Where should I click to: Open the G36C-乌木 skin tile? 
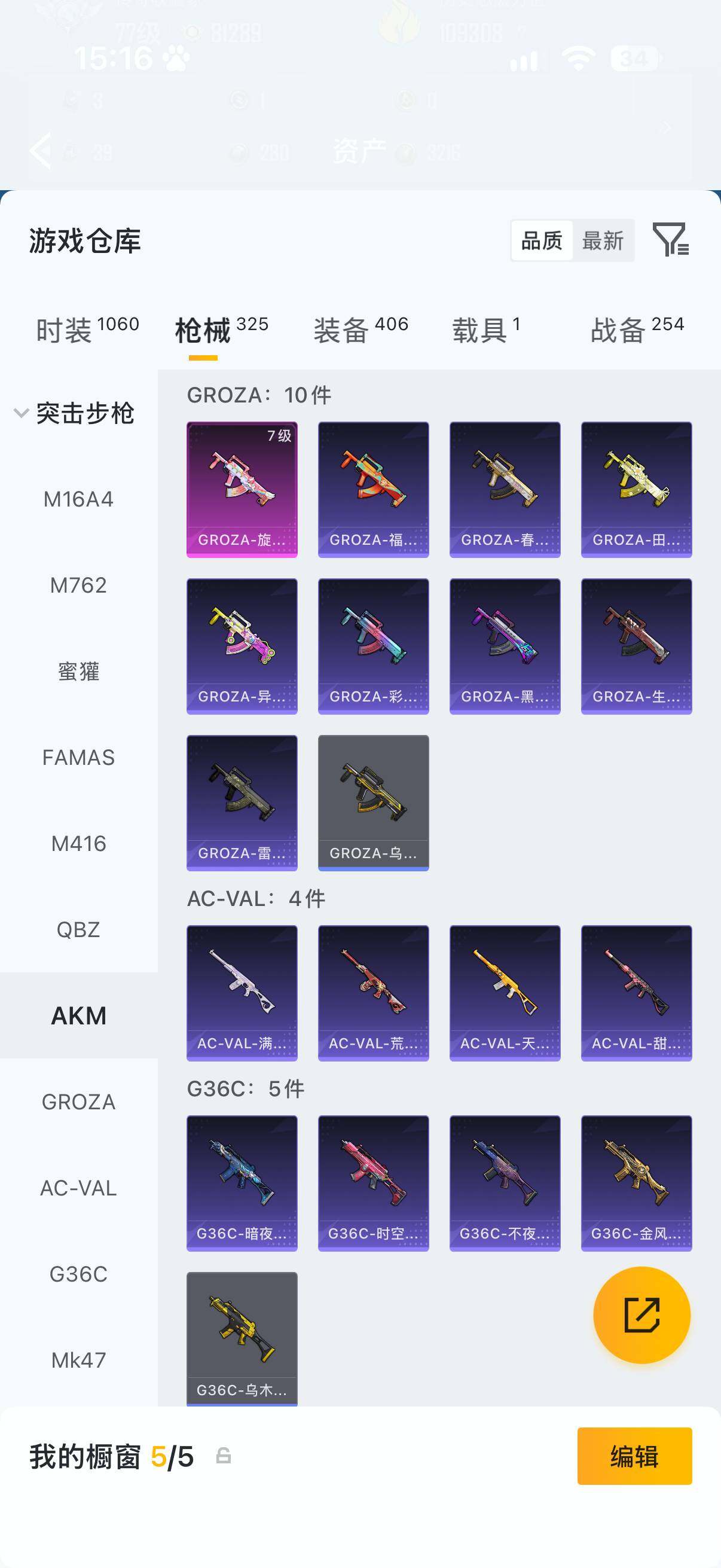pyautogui.click(x=242, y=1338)
